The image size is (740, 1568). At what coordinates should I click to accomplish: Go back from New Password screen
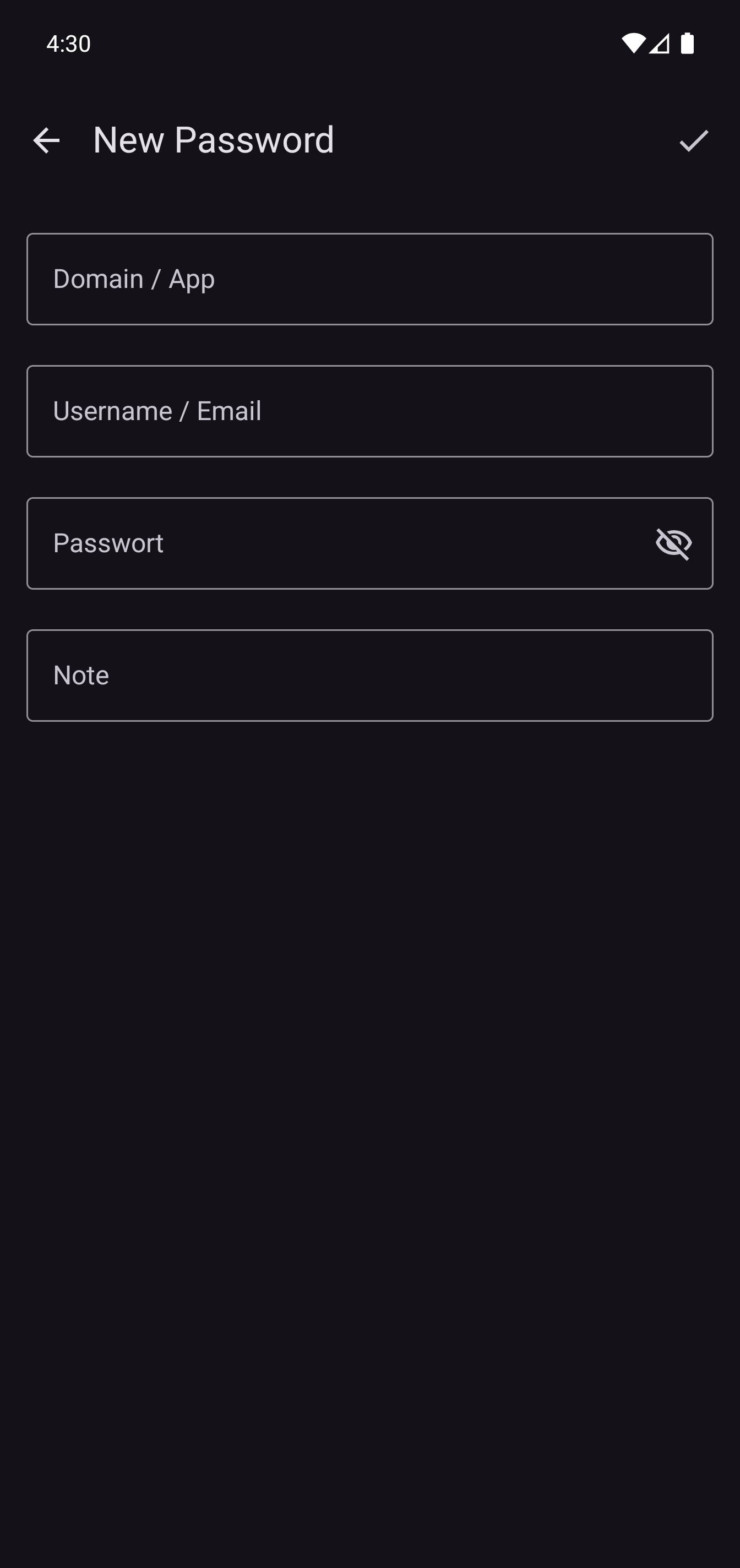[46, 140]
